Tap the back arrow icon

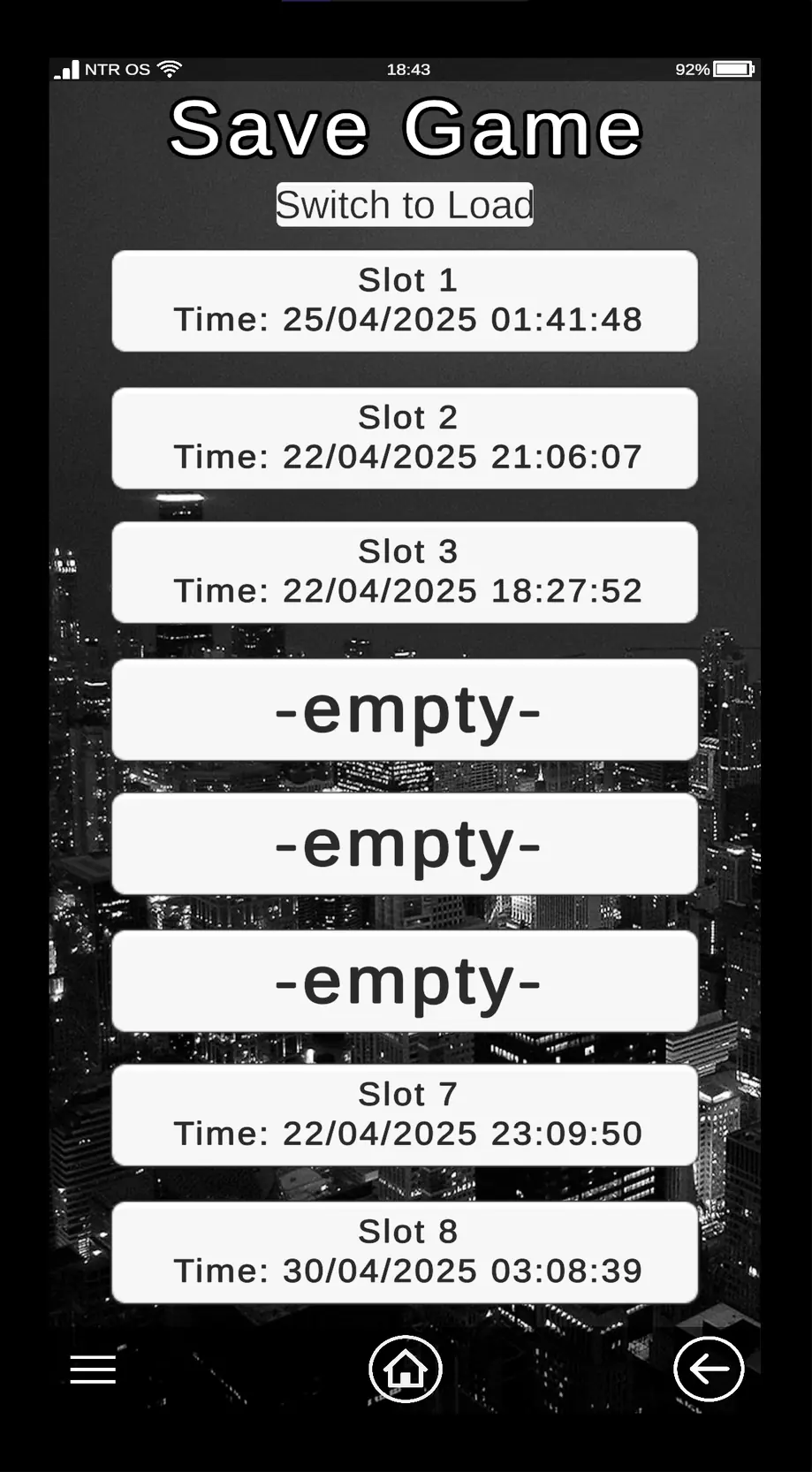point(709,1369)
